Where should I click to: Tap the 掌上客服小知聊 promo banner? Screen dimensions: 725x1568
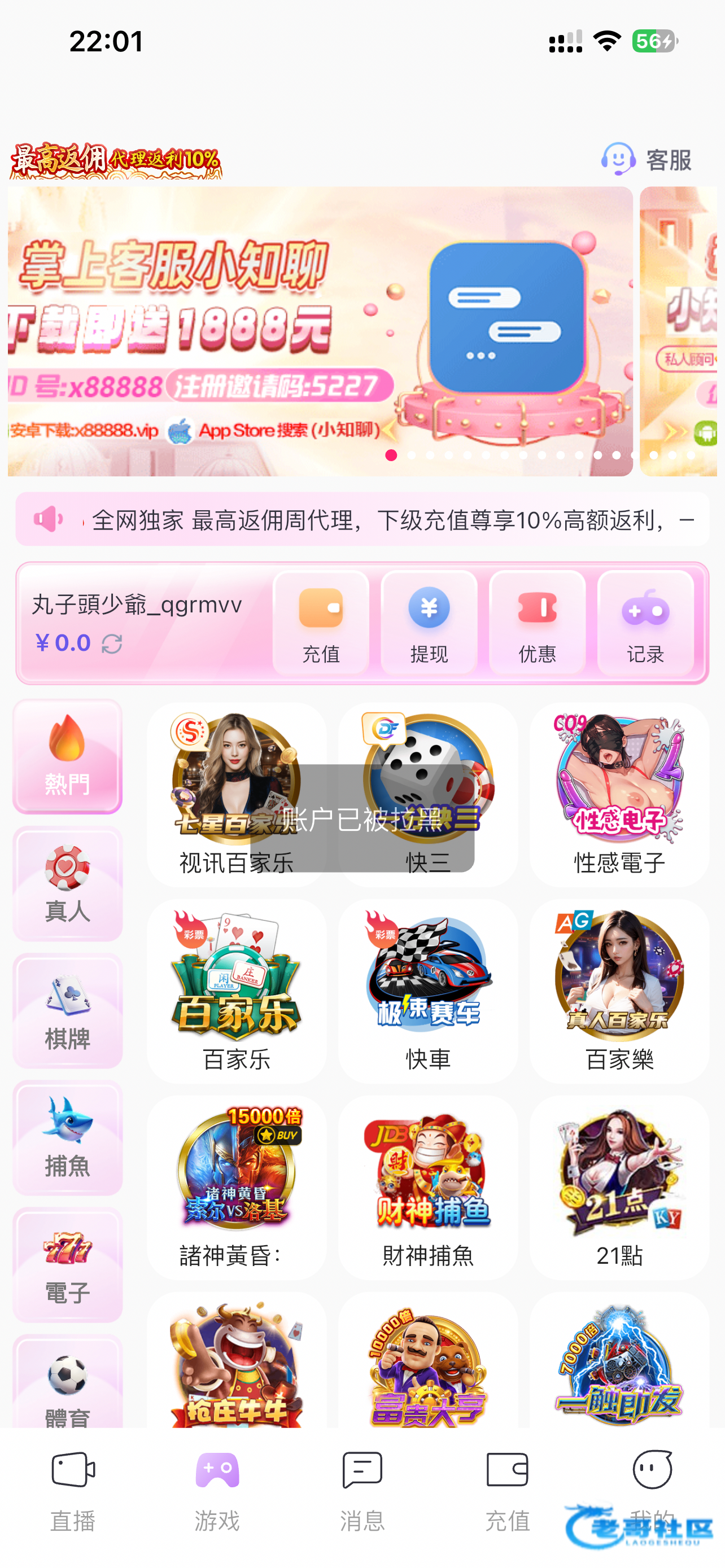pos(320,331)
